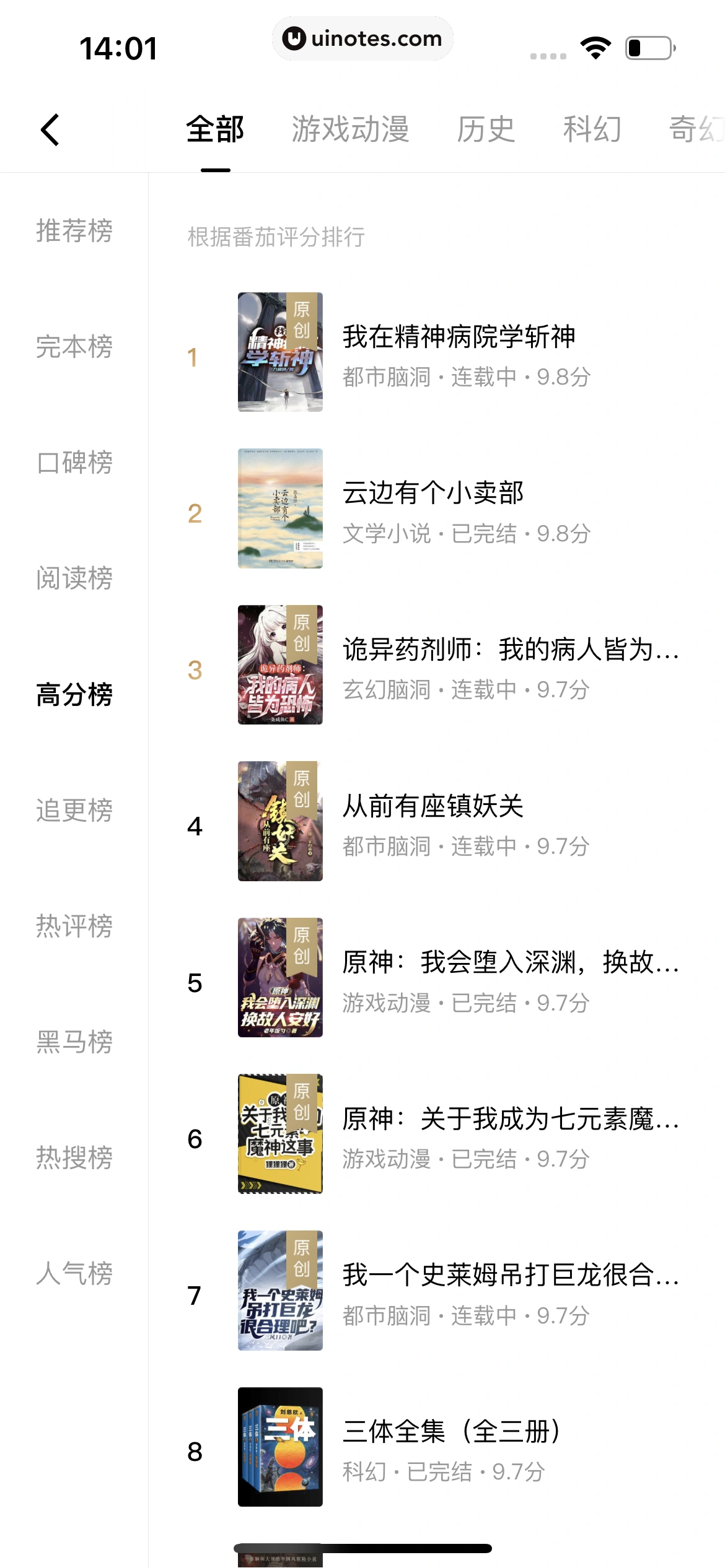Image resolution: width=725 pixels, height=1568 pixels.
Task: Open the 热搜榜 list
Action: click(74, 1157)
